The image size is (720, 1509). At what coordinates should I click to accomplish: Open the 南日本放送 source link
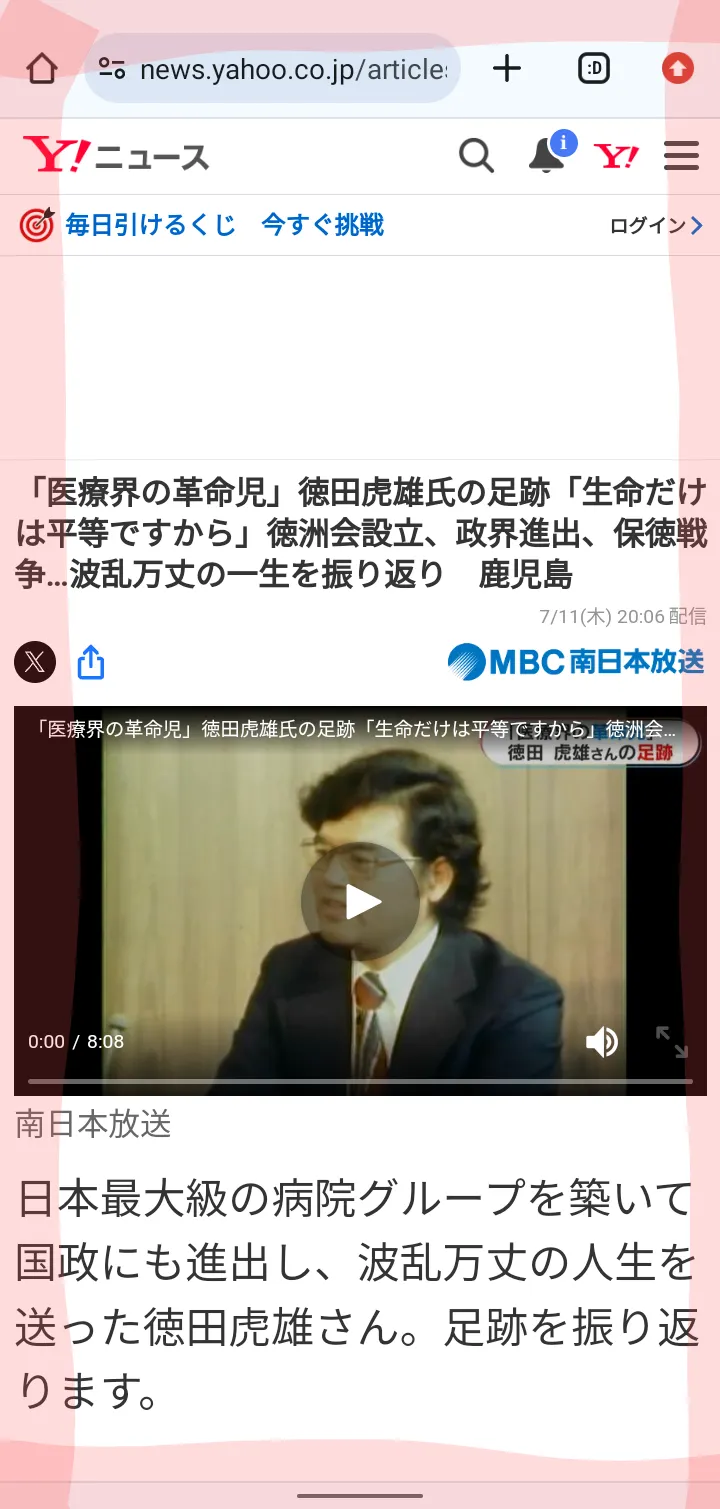[x=93, y=1124]
